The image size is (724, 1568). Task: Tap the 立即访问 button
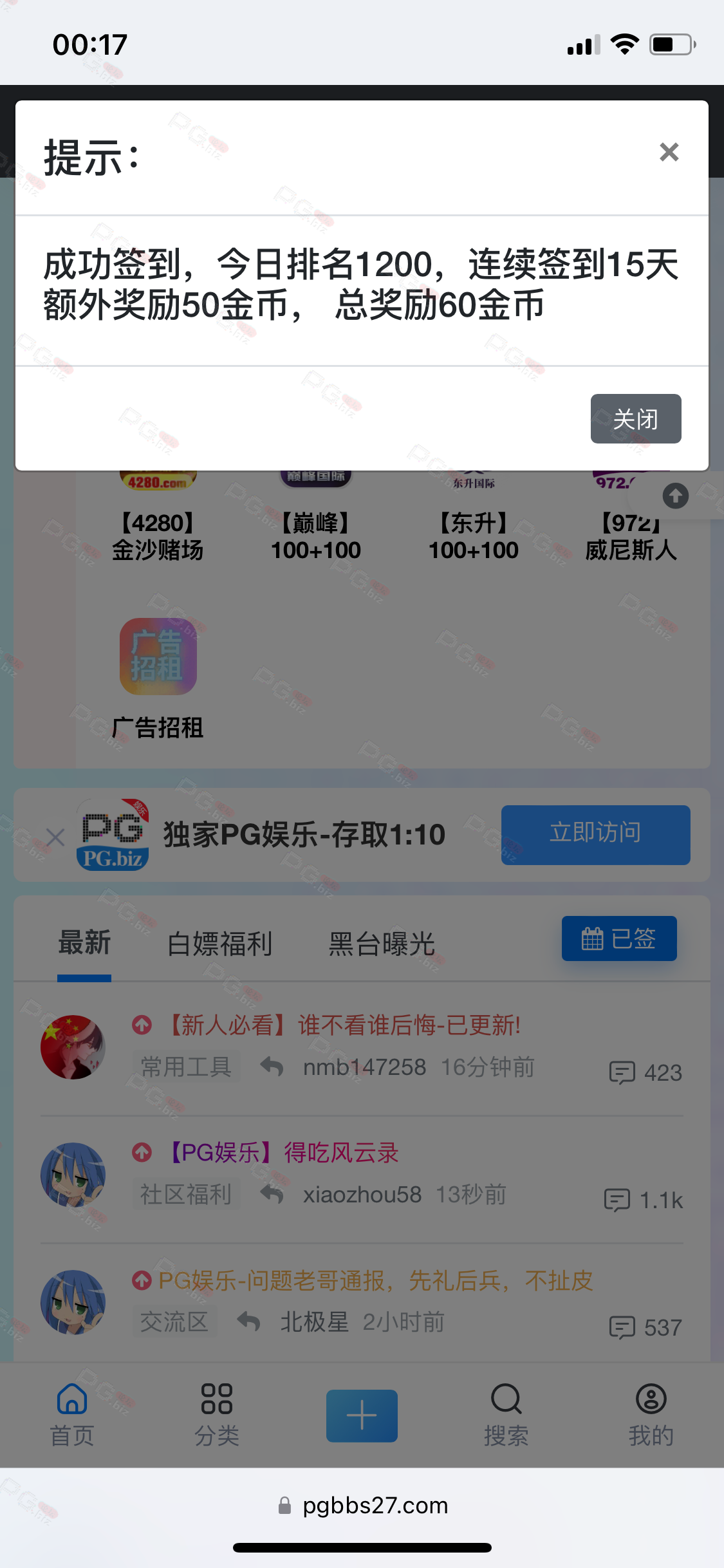595,834
